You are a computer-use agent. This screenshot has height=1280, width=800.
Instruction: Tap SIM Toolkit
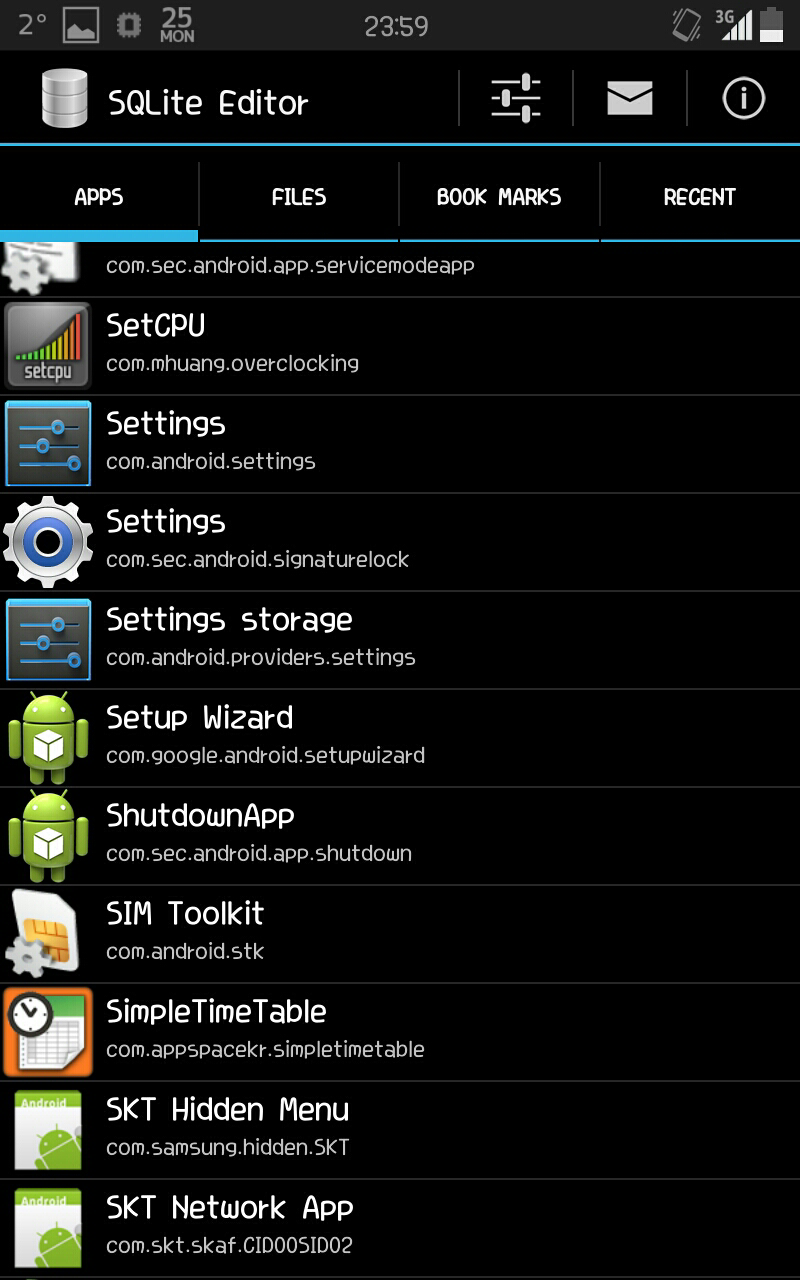pos(400,933)
